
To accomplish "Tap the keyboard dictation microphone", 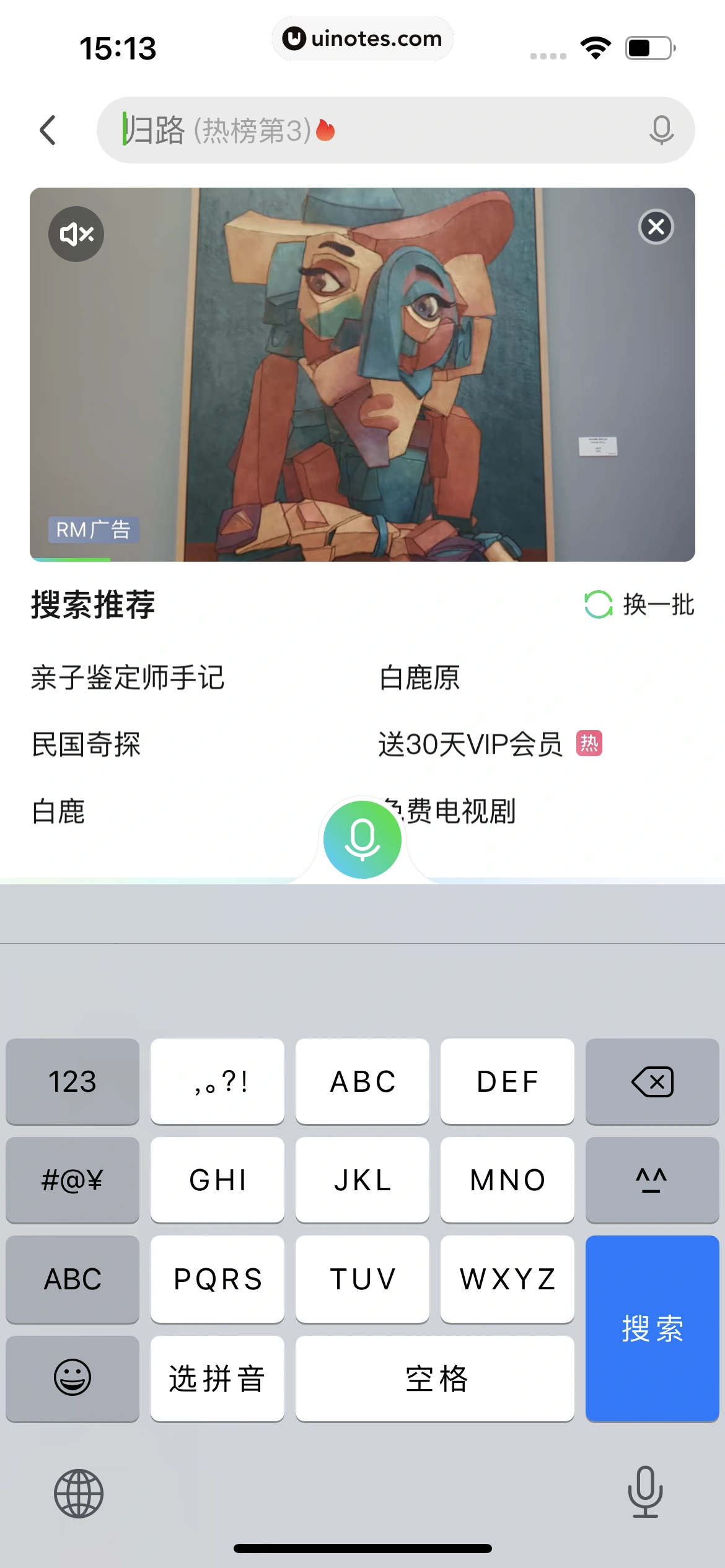I will [646, 1492].
